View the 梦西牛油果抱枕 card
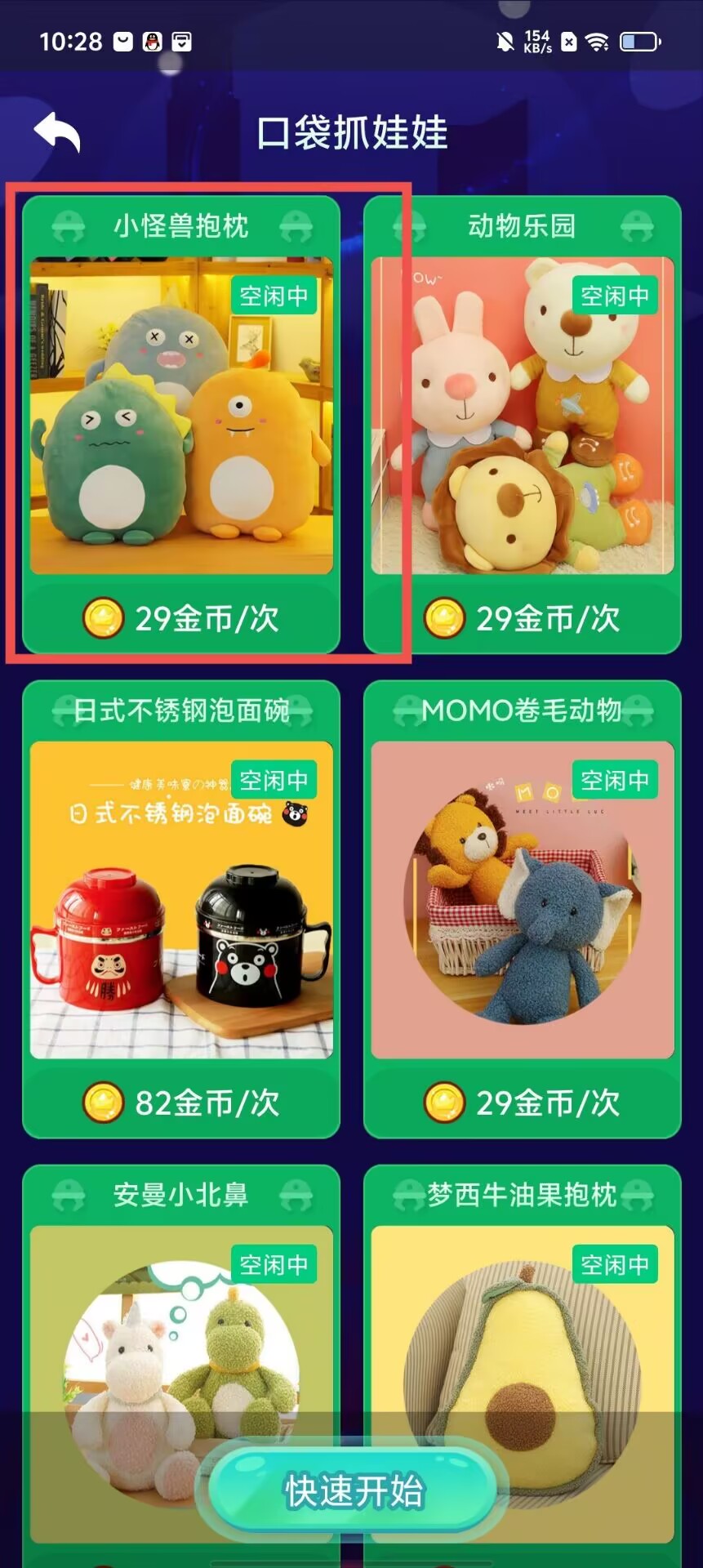703x1568 pixels. point(523,1323)
